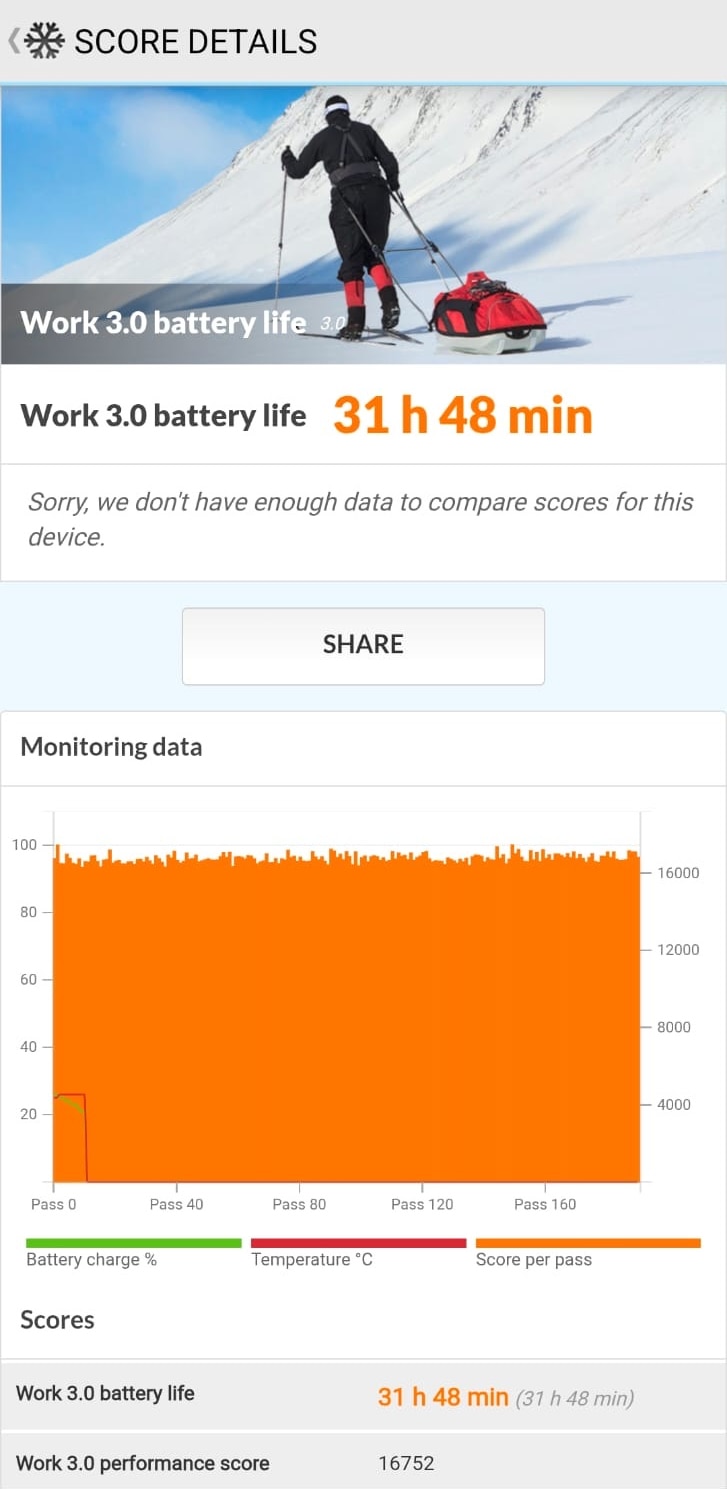Select the Work 3.0 performance score row
This screenshot has width=727, height=1489.
pyautogui.click(x=363, y=1461)
